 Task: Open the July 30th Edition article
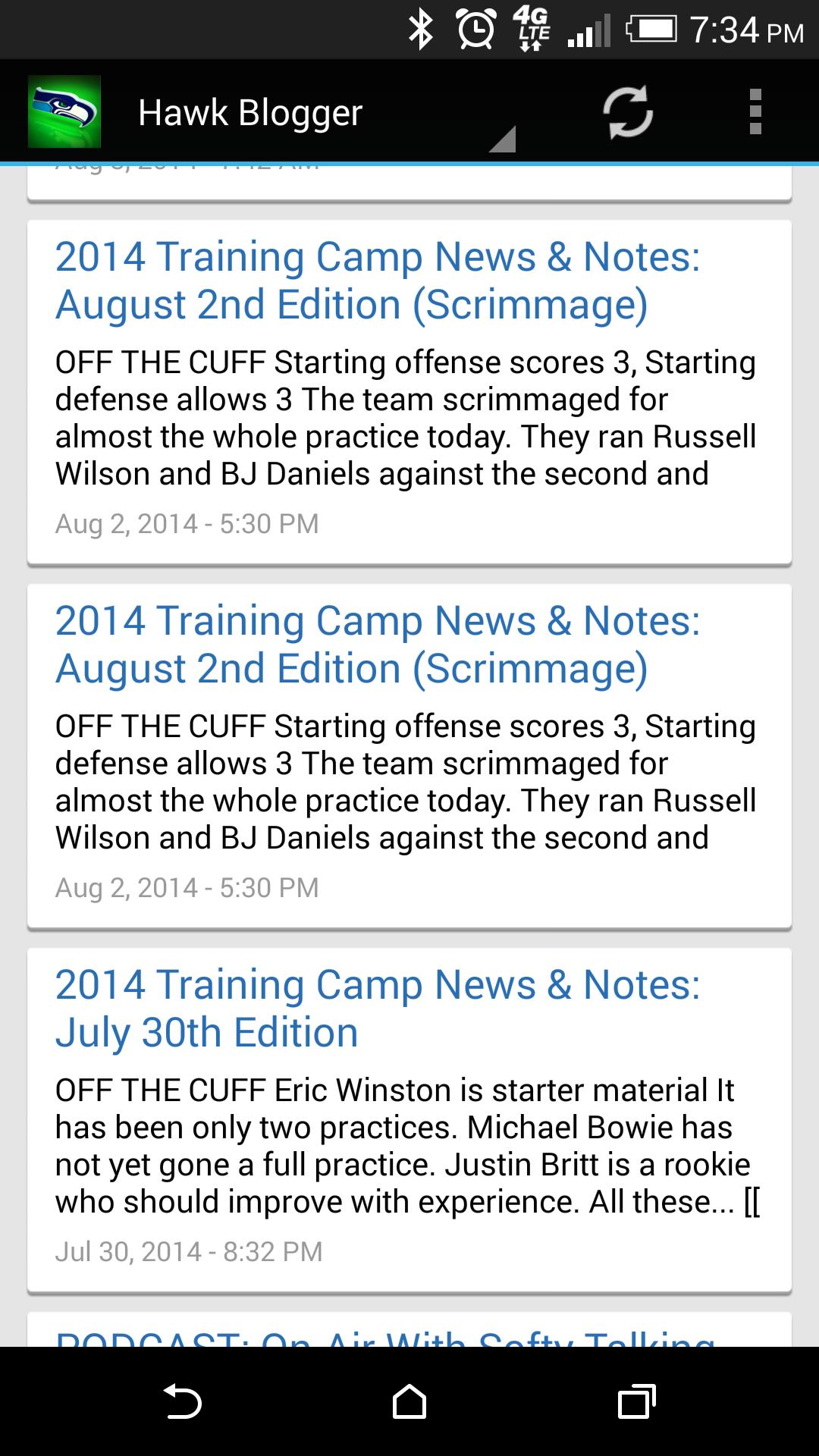tap(379, 1007)
